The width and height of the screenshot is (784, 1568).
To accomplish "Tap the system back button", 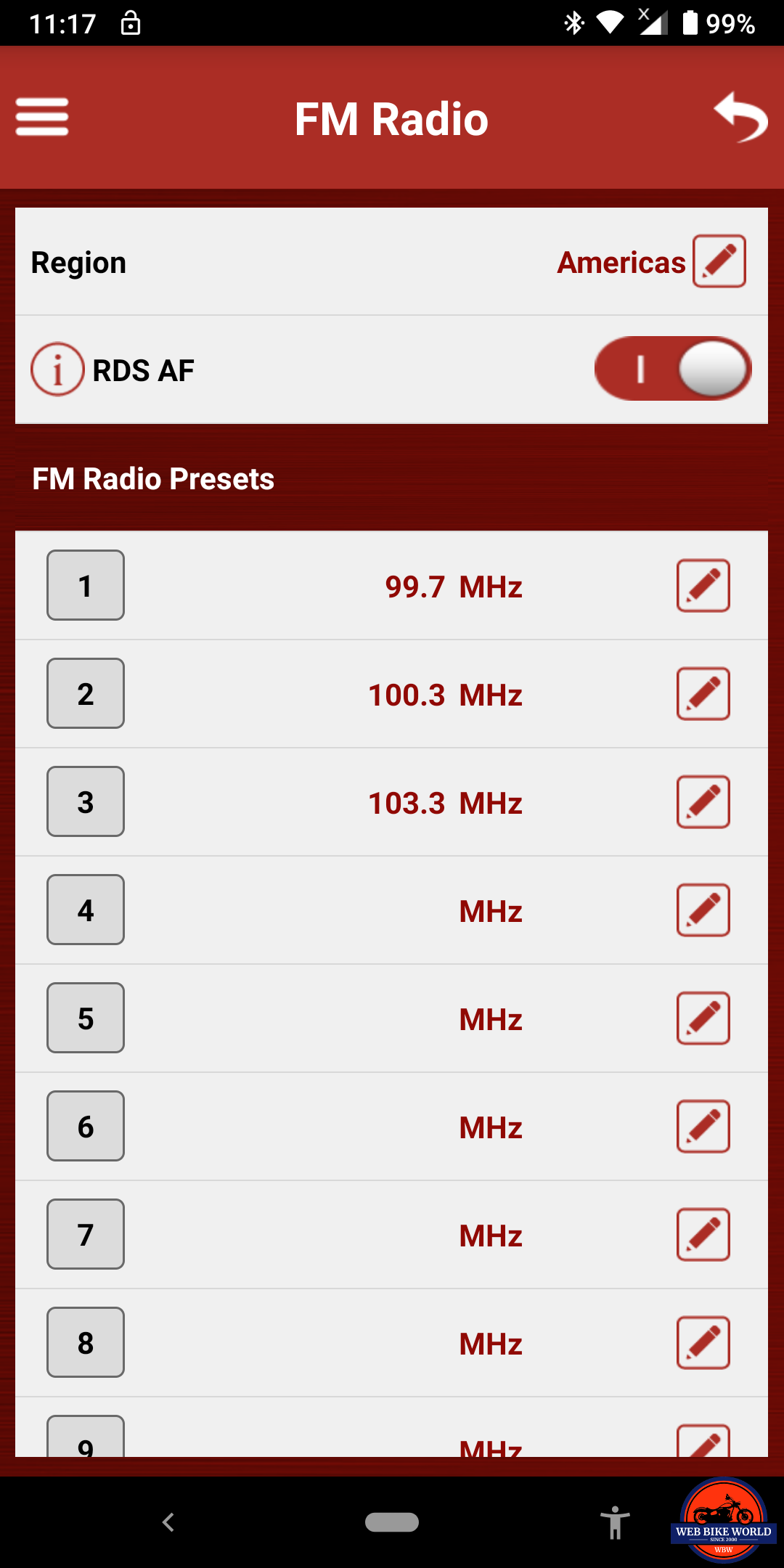I will (168, 1522).
